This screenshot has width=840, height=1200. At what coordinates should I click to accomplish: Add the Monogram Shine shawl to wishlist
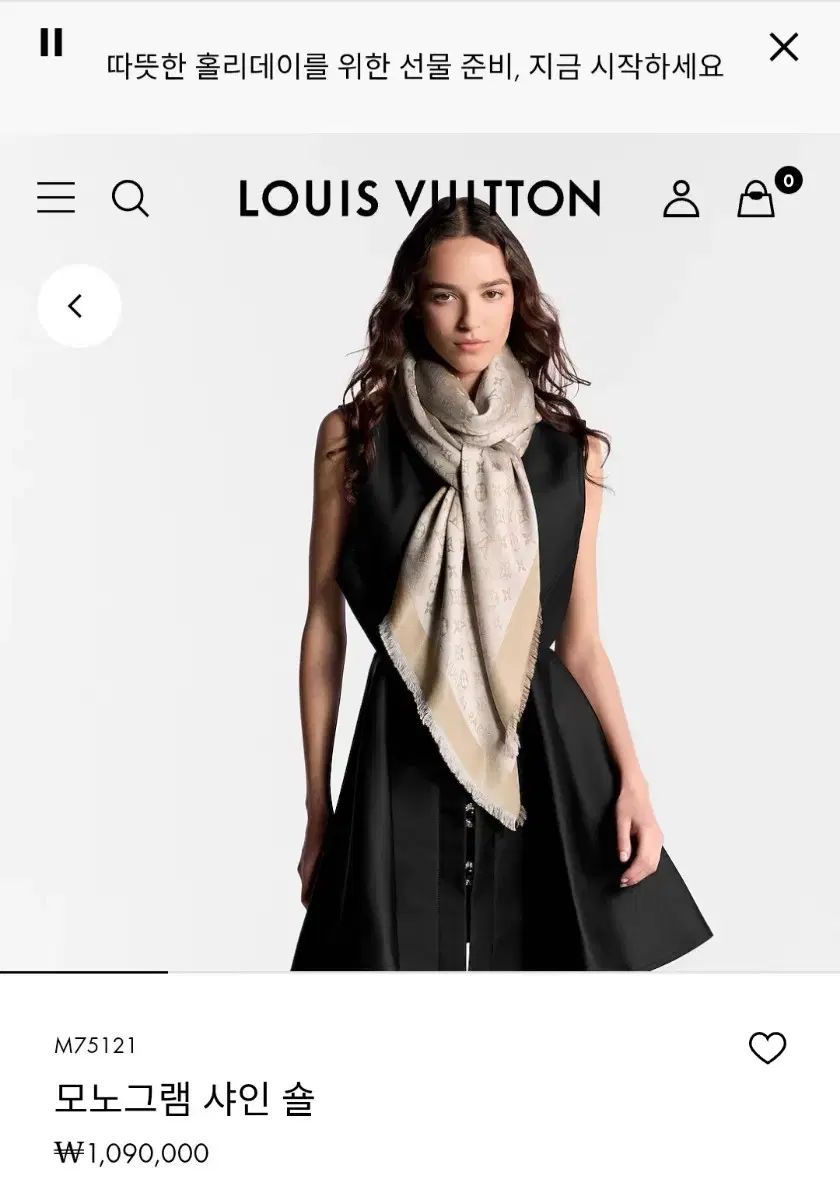click(x=767, y=1048)
